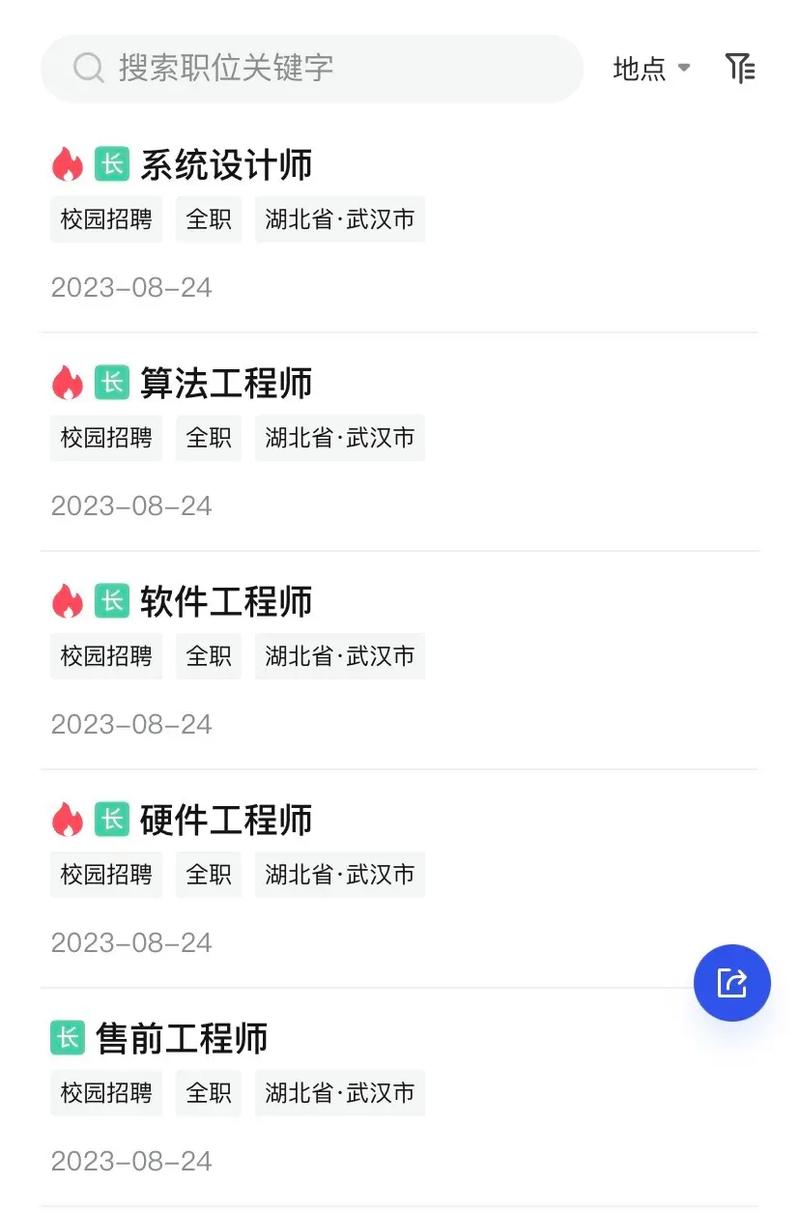Click the date 2023-08-24 under 软件工程师
The width and height of the screenshot is (800, 1213).
[x=131, y=723]
